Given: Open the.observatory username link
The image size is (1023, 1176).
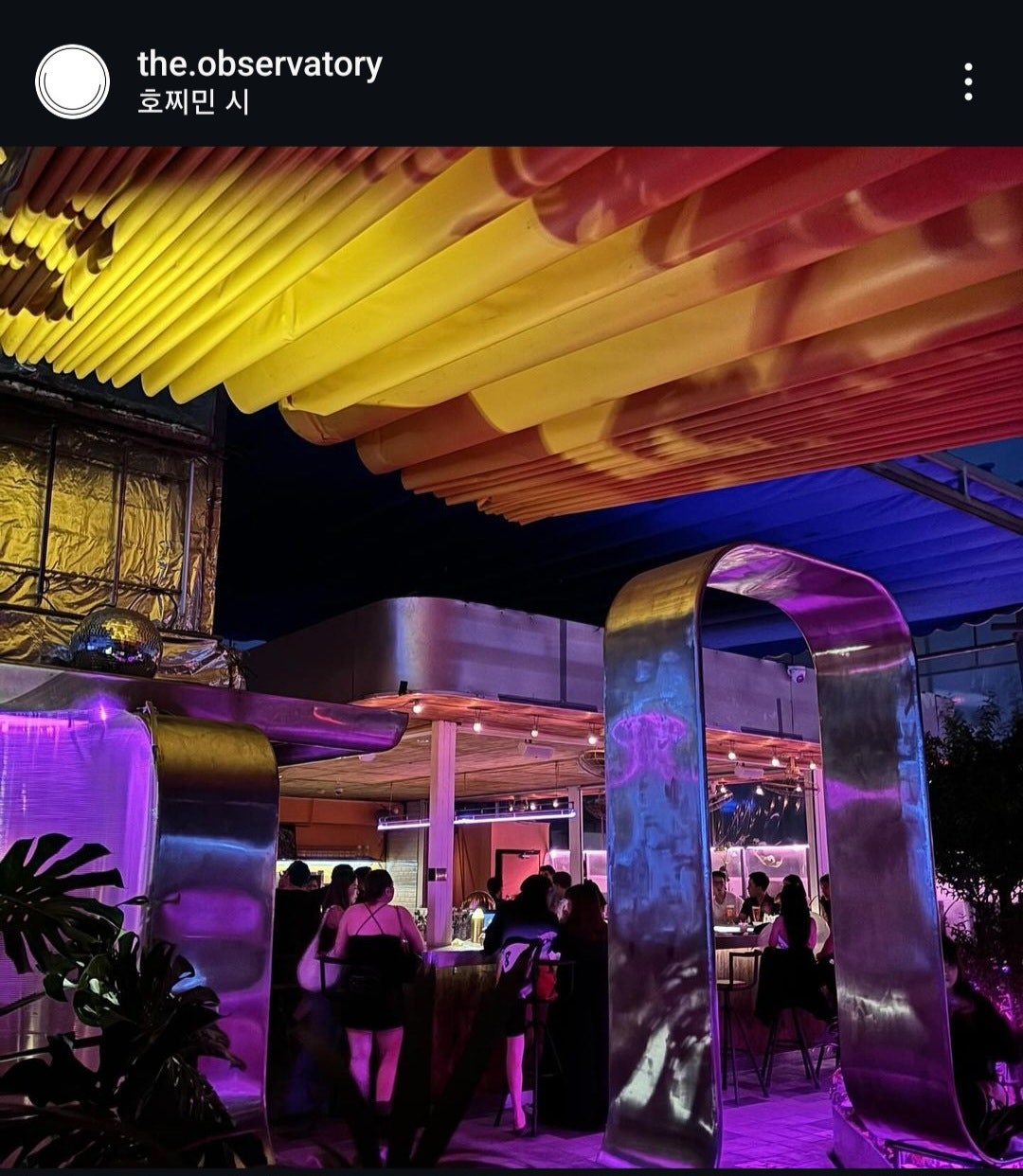Looking at the screenshot, I should pyautogui.click(x=260, y=64).
